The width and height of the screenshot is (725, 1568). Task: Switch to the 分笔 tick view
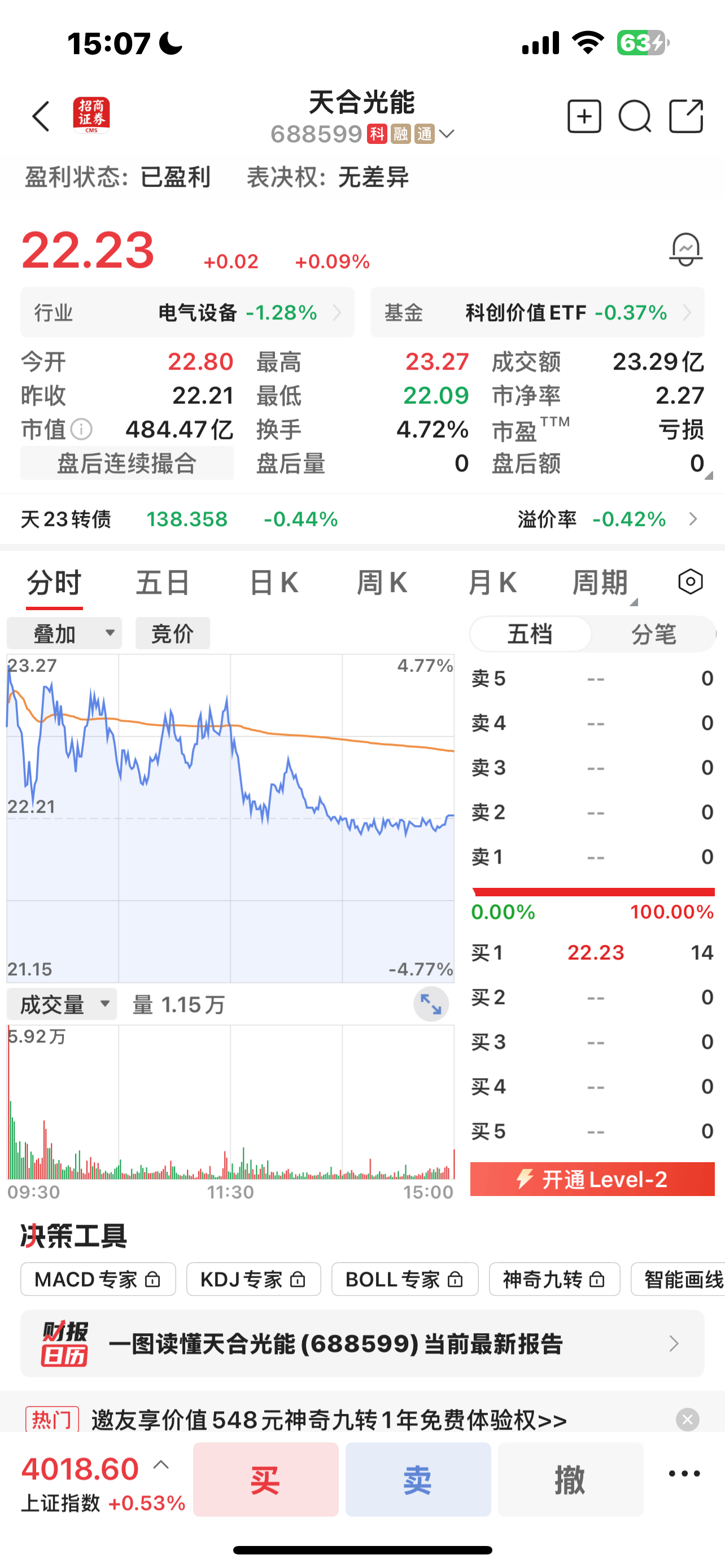pyautogui.click(x=653, y=634)
